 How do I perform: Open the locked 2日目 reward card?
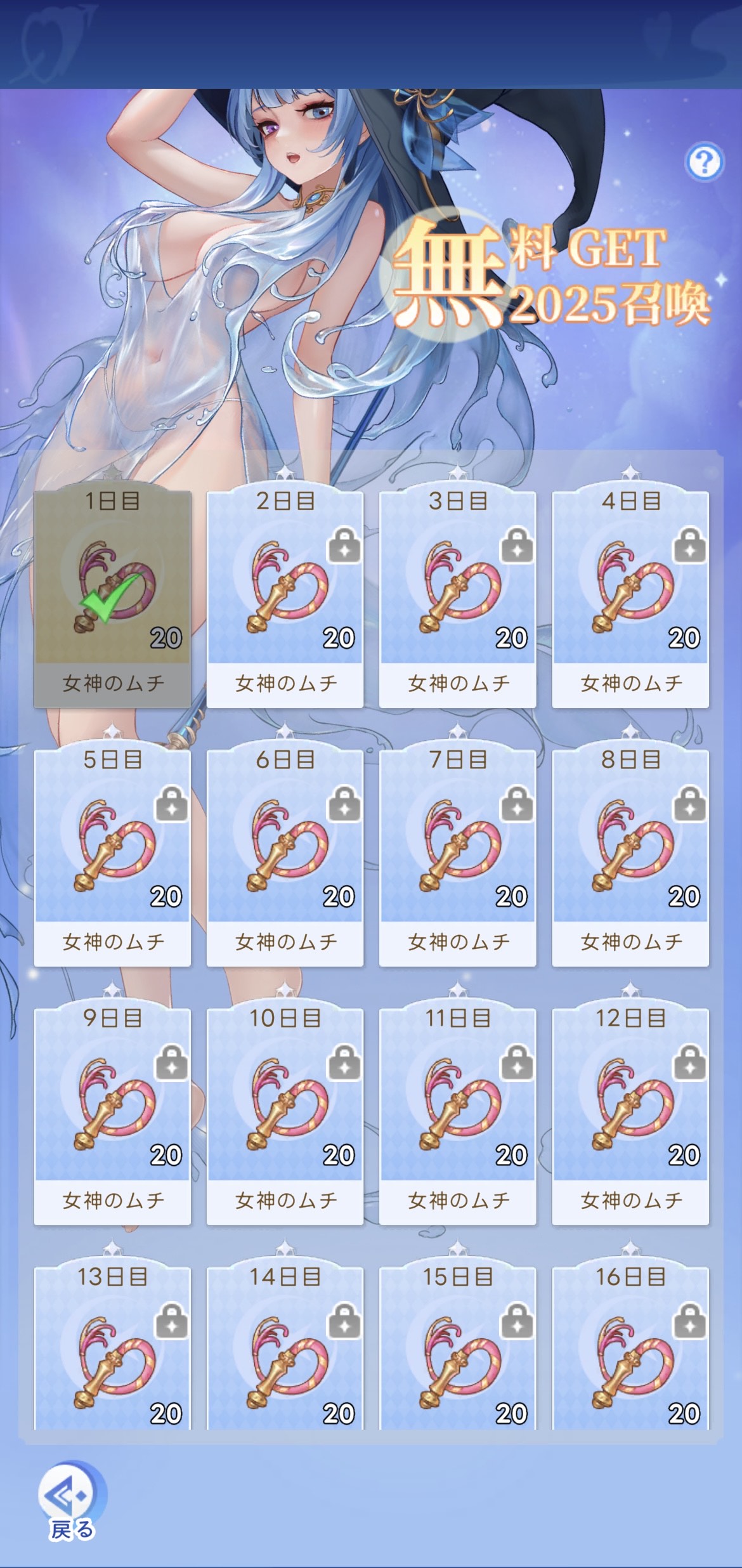click(285, 598)
